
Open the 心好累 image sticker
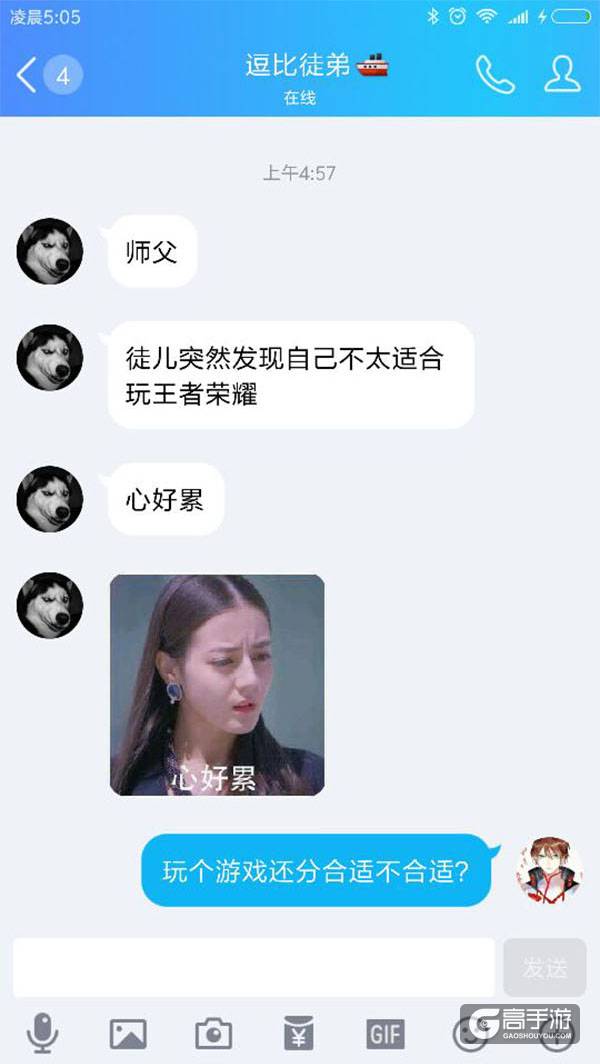click(x=217, y=685)
